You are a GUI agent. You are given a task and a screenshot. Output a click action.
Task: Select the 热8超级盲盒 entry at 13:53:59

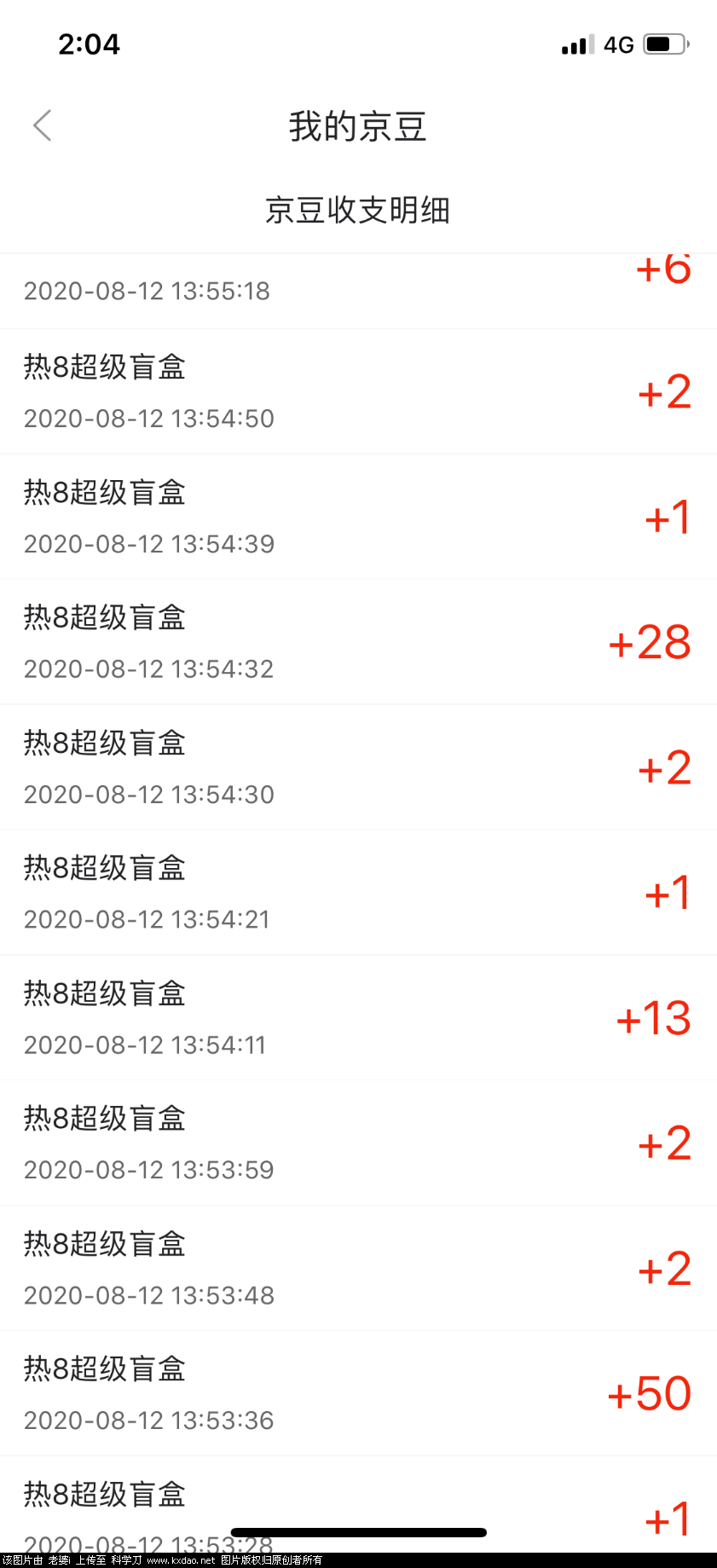pyautogui.click(x=104, y=1118)
